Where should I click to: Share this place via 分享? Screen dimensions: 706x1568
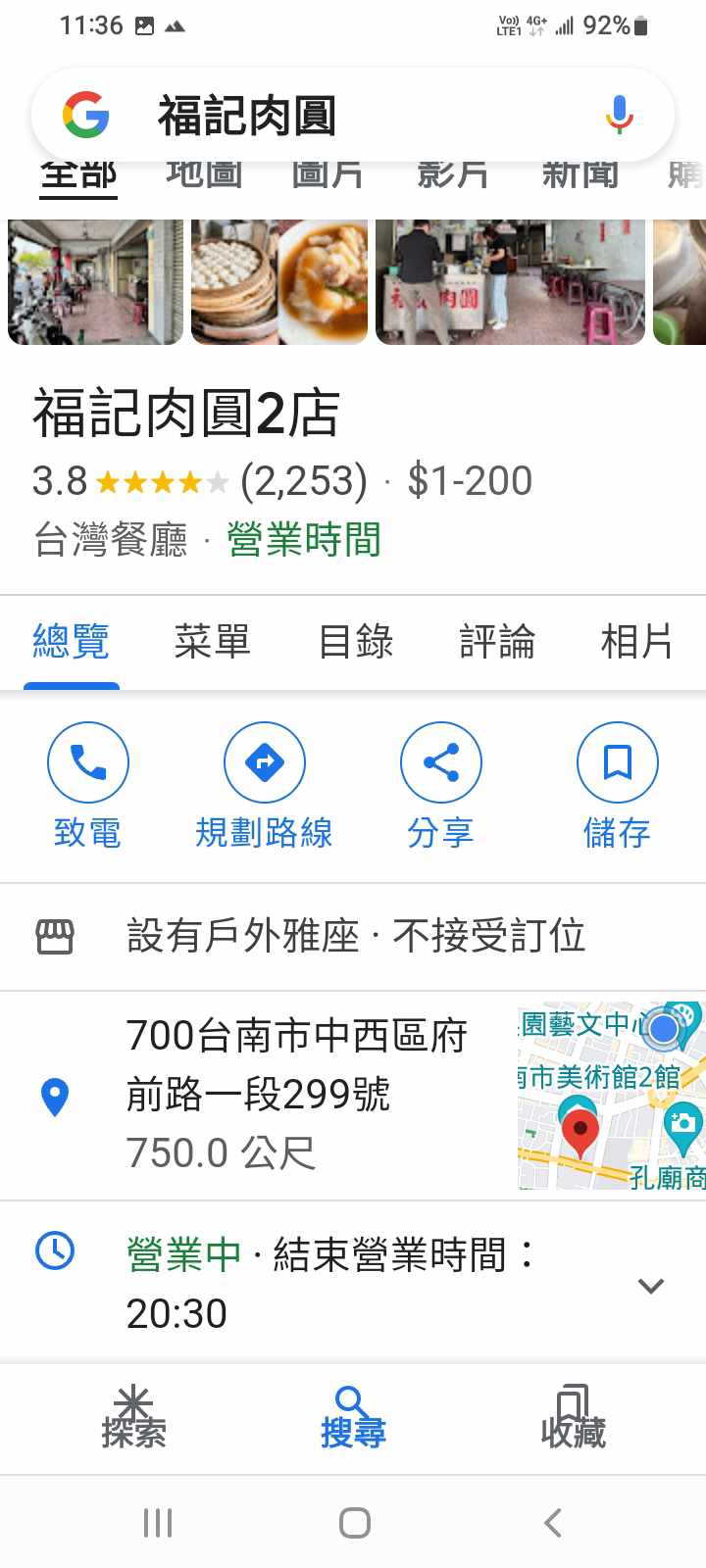[441, 784]
